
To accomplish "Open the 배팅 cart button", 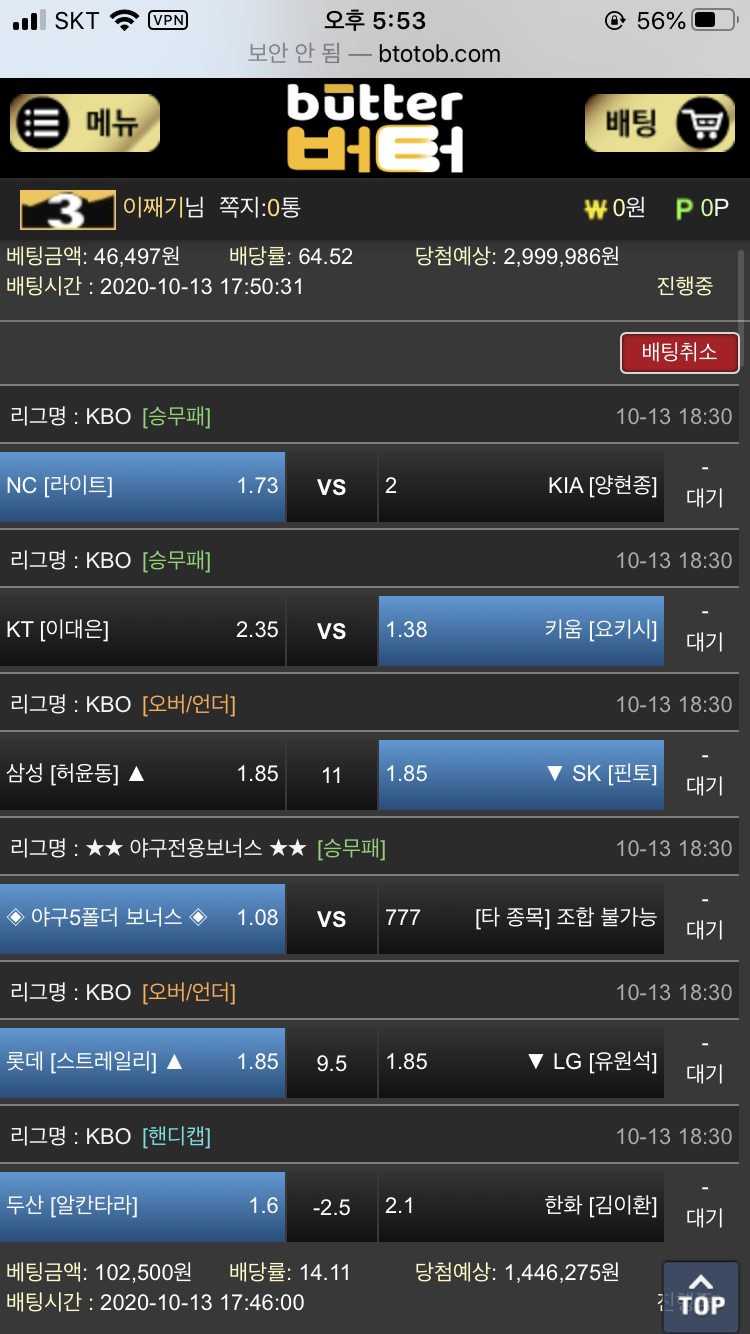I will pyautogui.click(x=661, y=124).
